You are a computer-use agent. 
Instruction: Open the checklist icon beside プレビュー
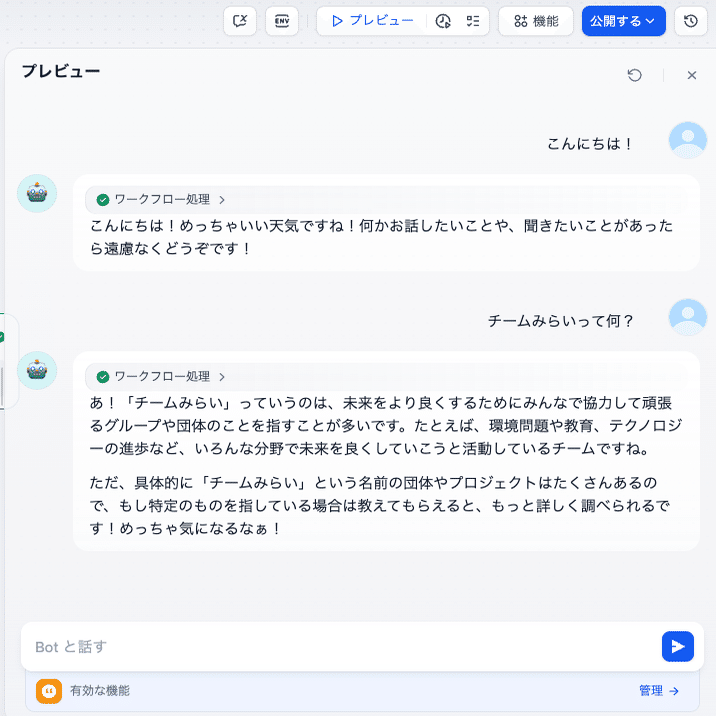473,20
